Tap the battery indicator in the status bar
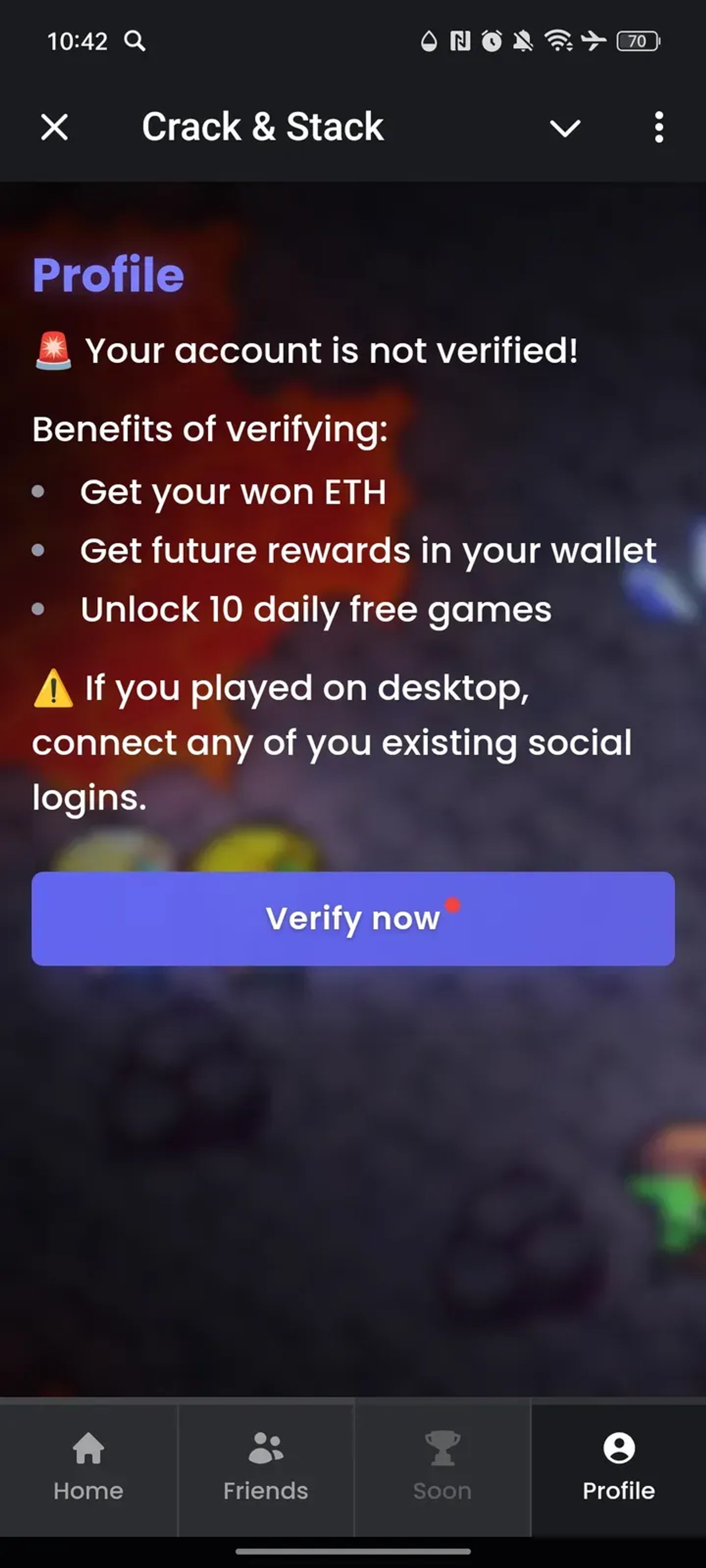Image resolution: width=706 pixels, height=1568 pixels. pos(638,41)
